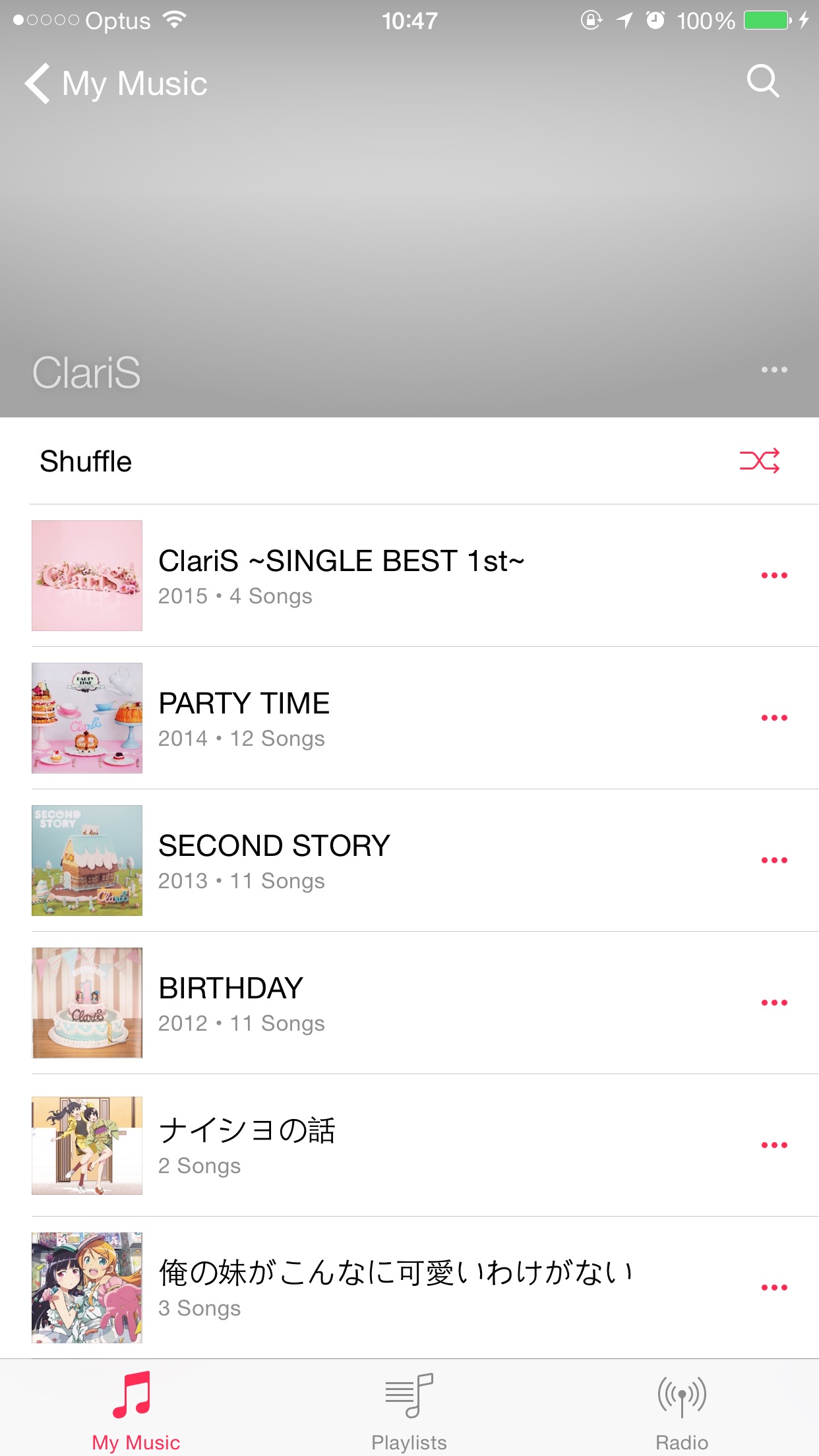
Task: Open the search icon
Action: (763, 81)
